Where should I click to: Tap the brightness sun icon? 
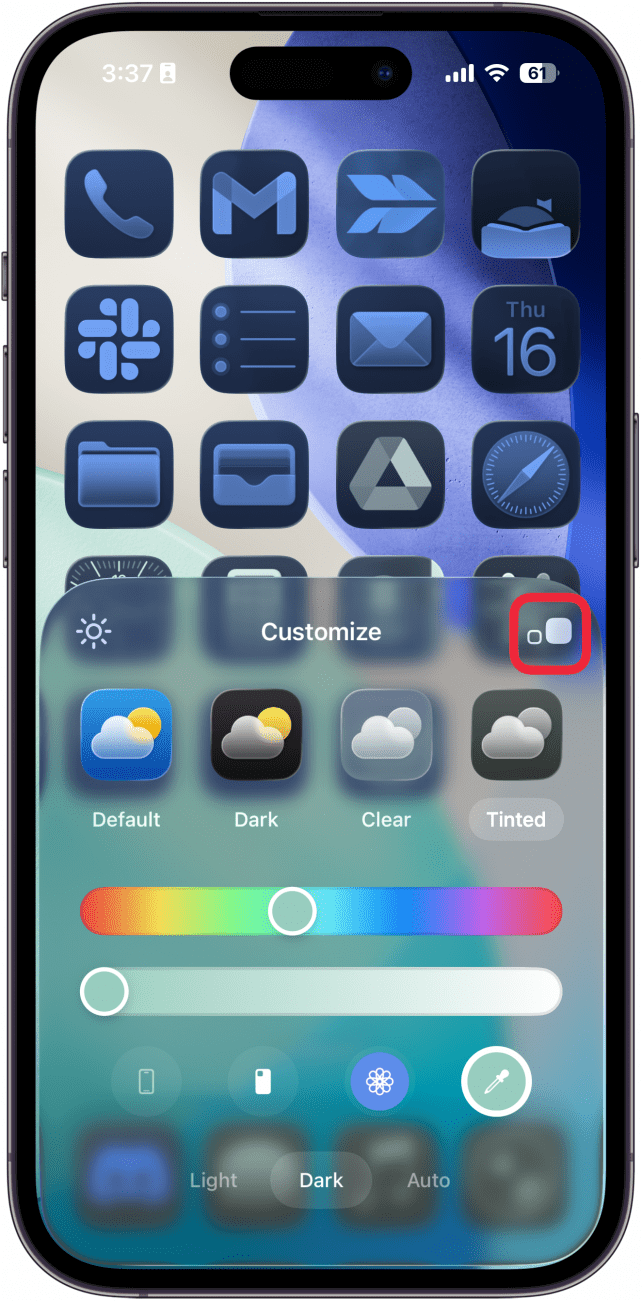tap(94, 632)
